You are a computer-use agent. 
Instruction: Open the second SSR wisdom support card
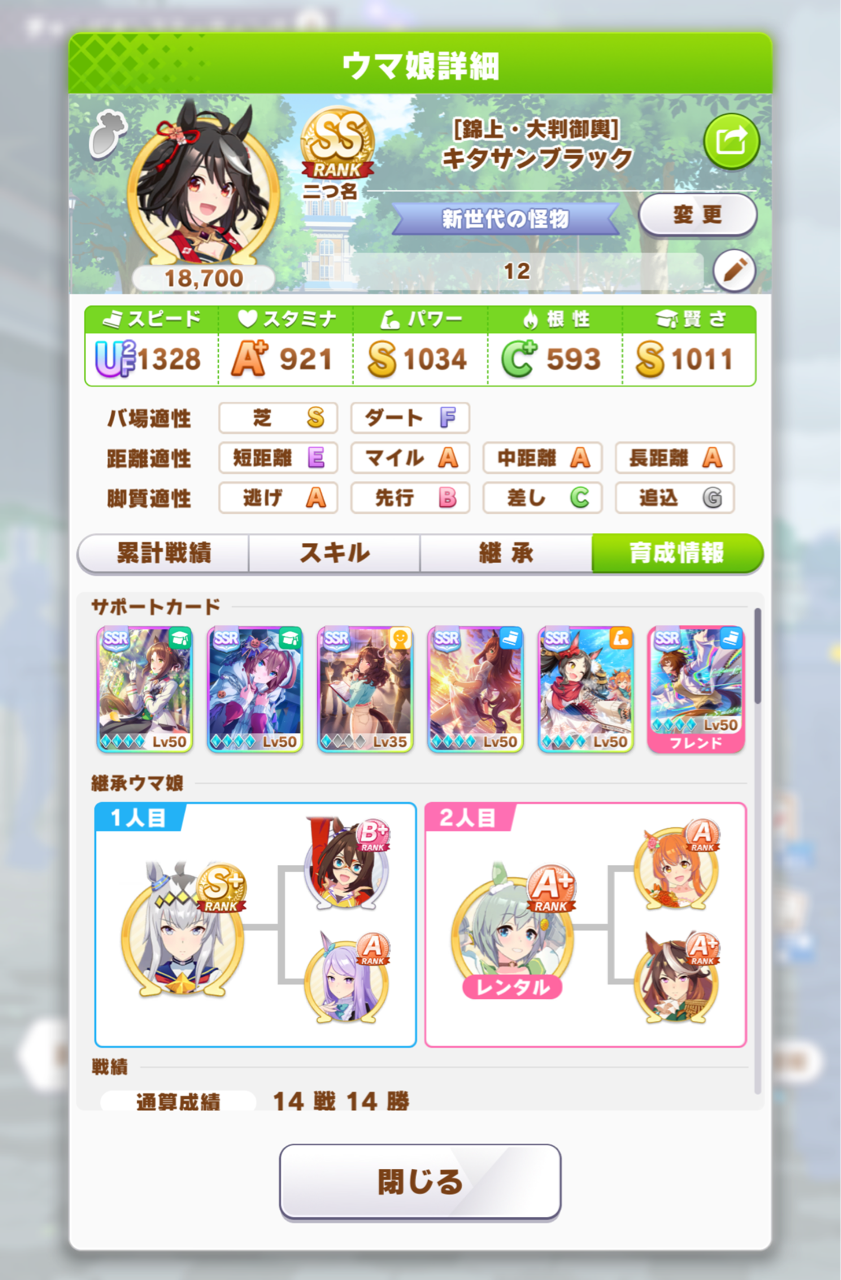tap(254, 689)
